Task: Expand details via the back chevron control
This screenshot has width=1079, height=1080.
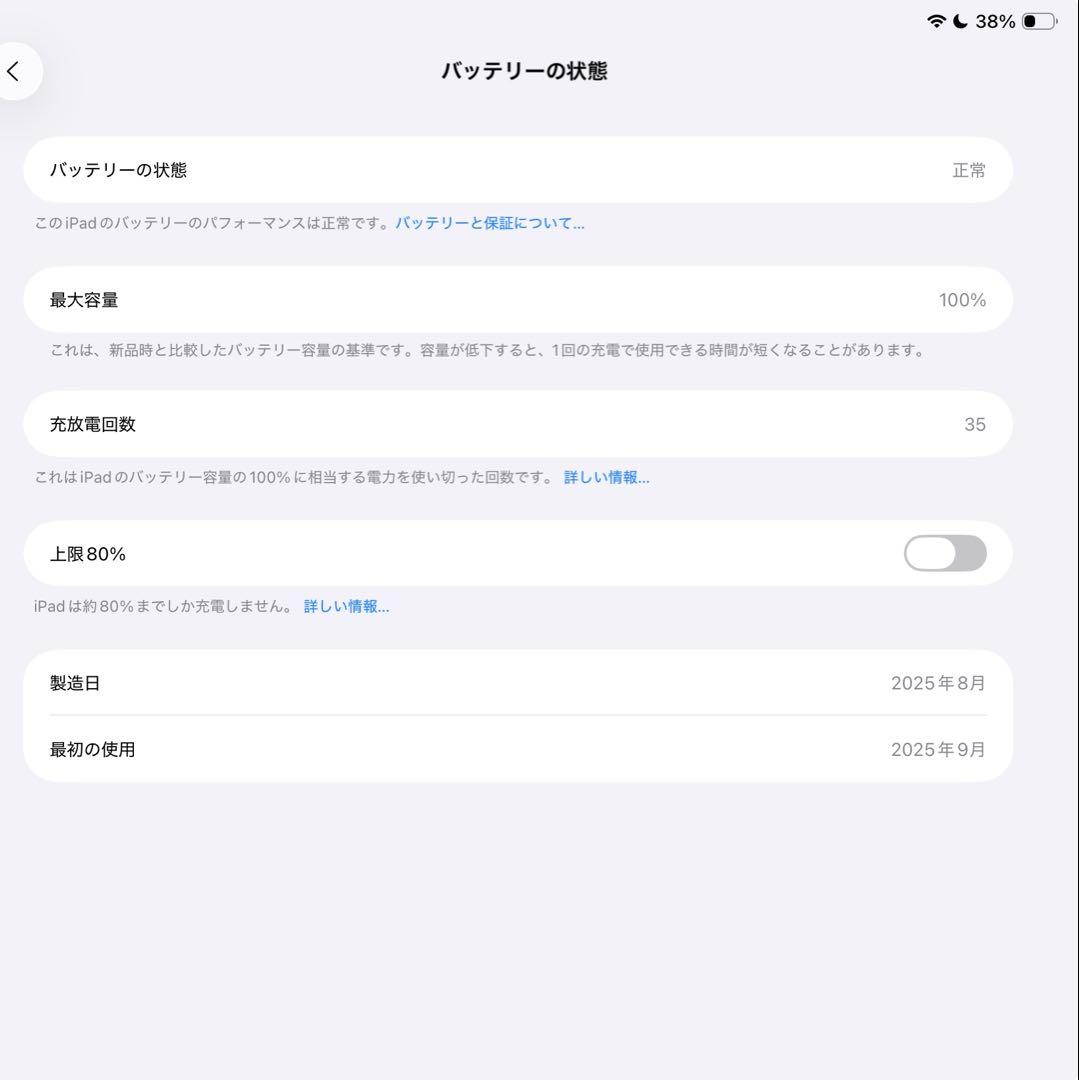Action: (16, 71)
